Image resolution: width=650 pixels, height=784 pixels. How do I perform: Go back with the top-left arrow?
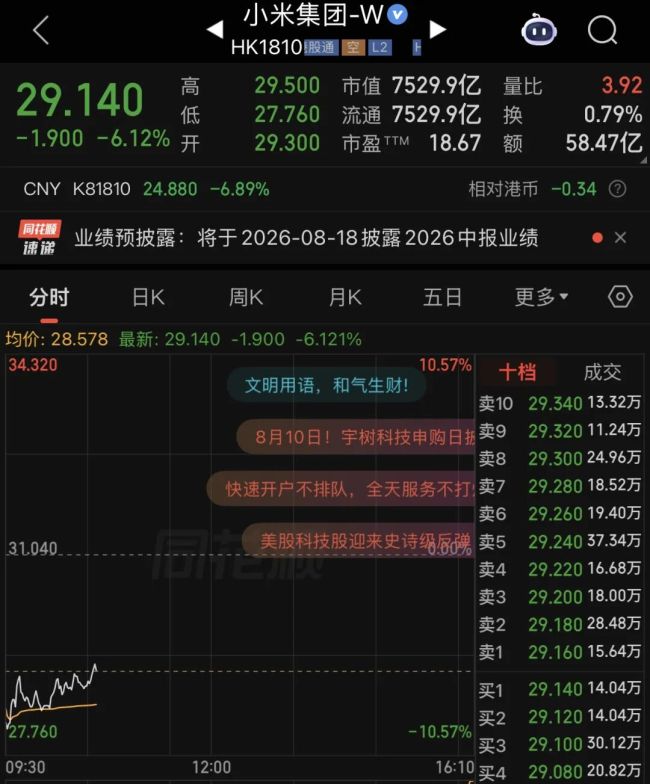pos(41,30)
